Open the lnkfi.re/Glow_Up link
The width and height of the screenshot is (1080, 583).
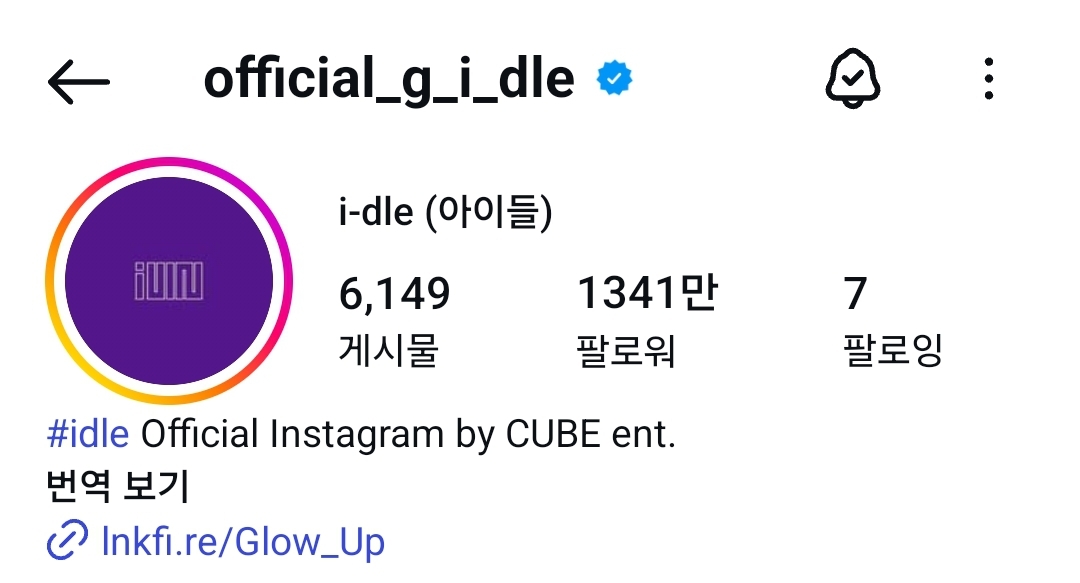click(x=242, y=542)
